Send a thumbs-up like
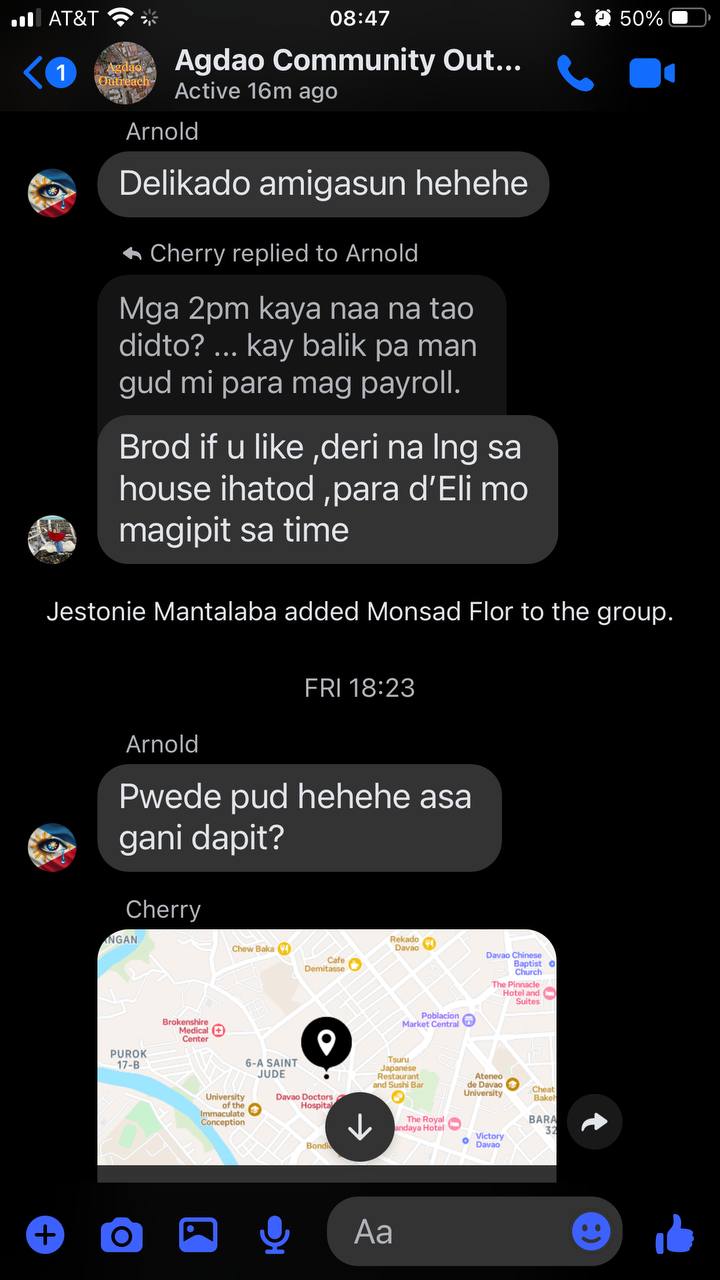 click(x=675, y=1235)
